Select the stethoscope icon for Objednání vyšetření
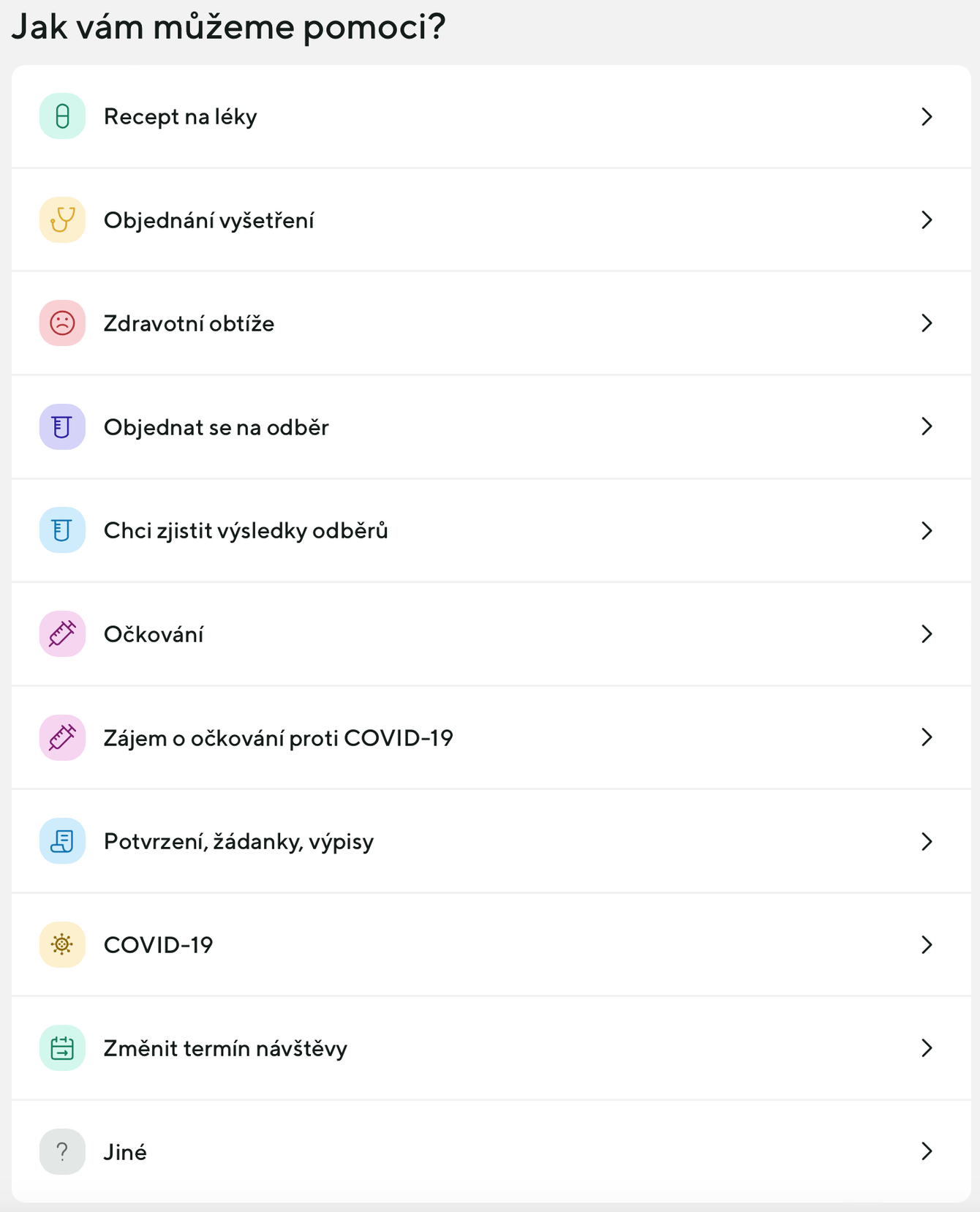 [62, 219]
